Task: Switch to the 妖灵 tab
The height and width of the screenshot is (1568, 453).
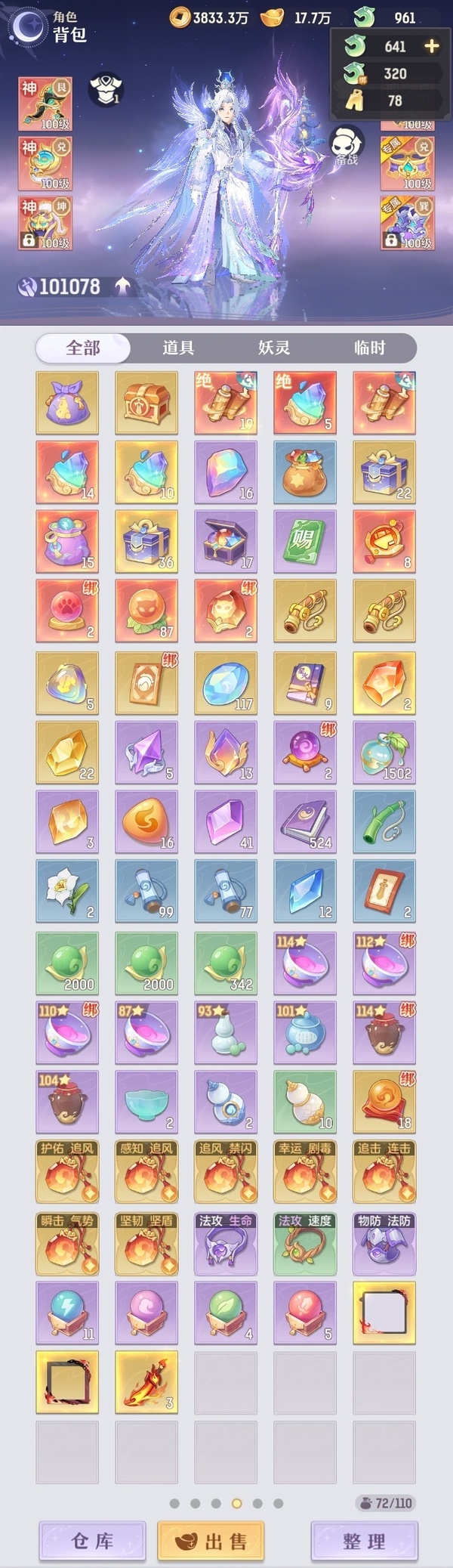Action: pos(273,348)
